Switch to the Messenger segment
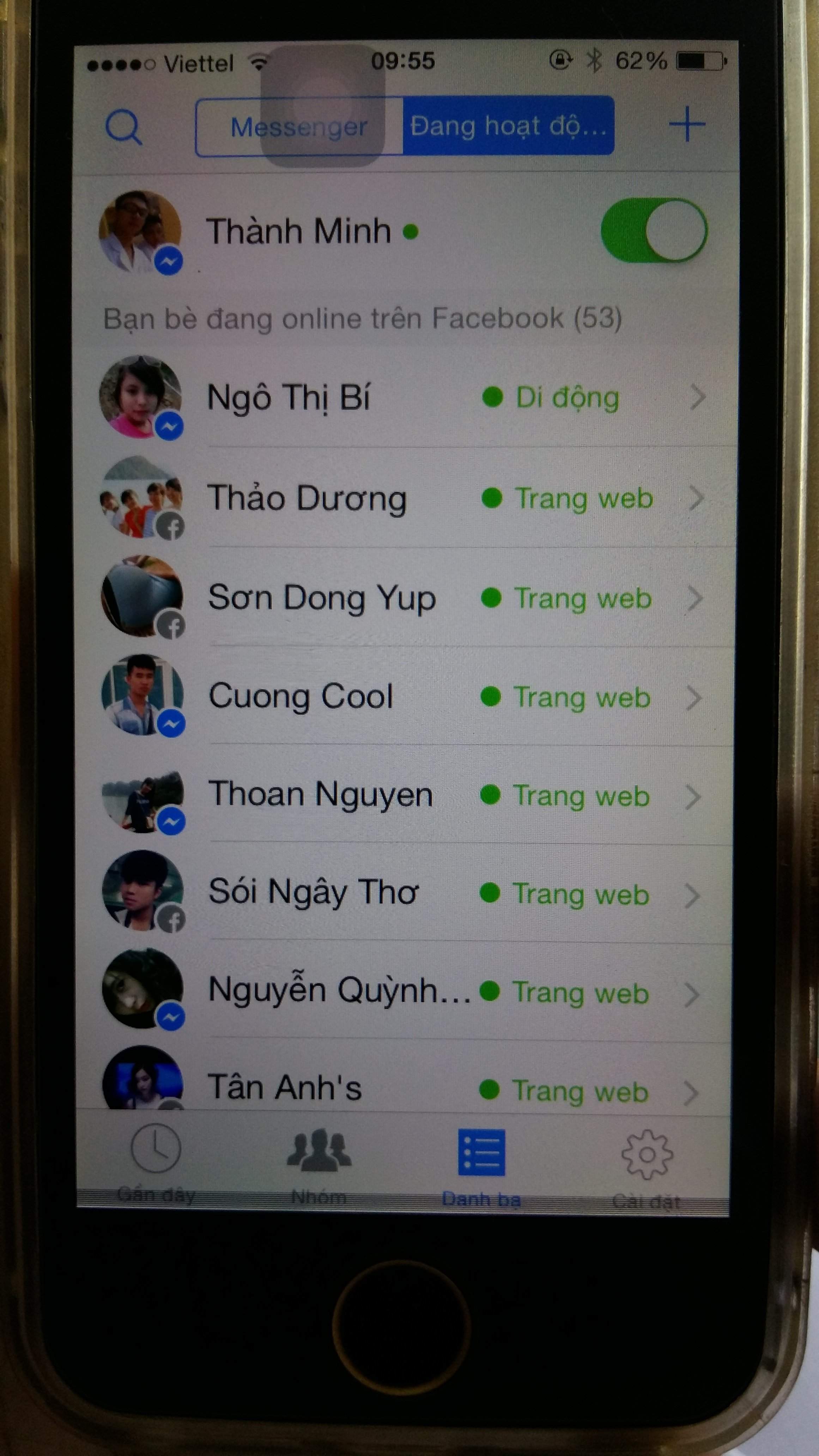The height and width of the screenshot is (1456, 819). click(x=299, y=127)
